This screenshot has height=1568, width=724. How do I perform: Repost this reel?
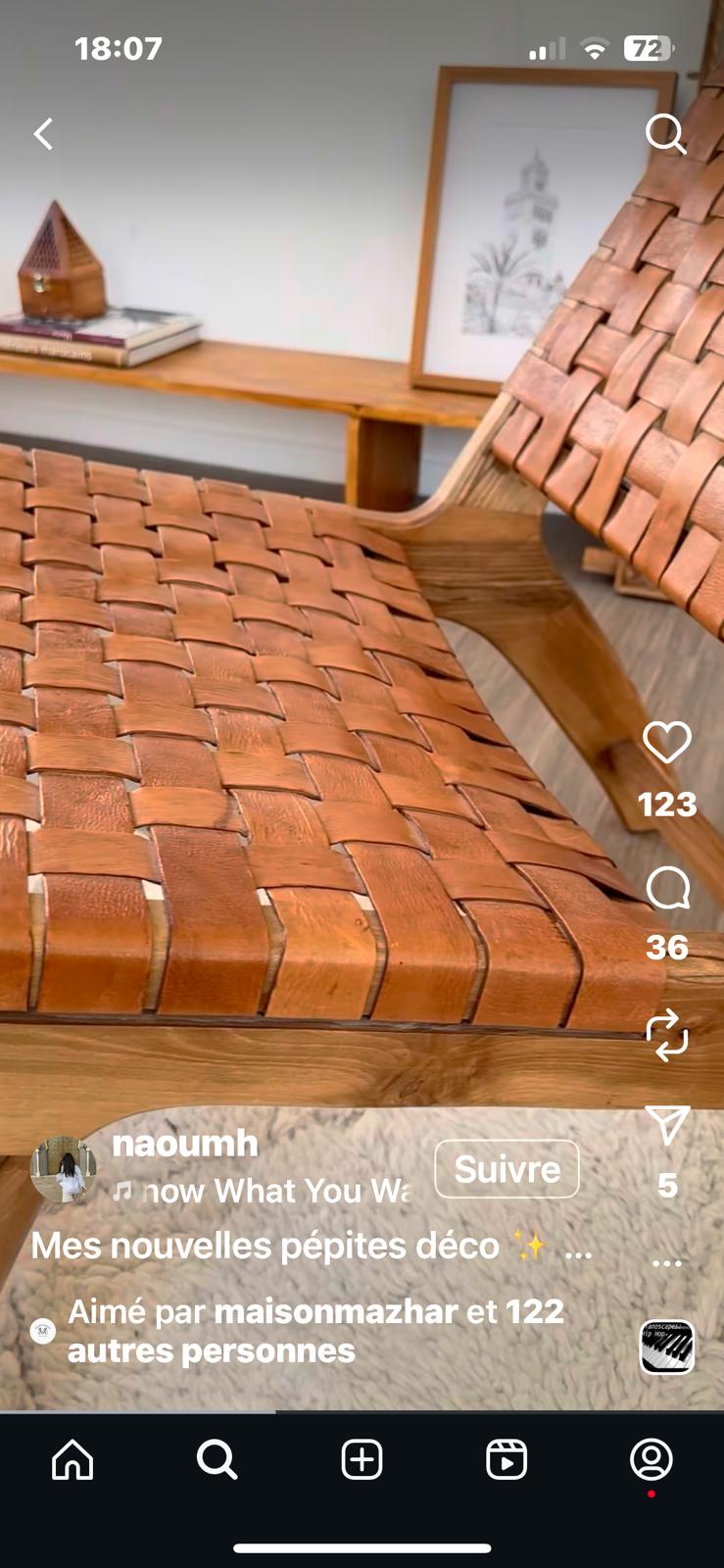pos(667,1036)
